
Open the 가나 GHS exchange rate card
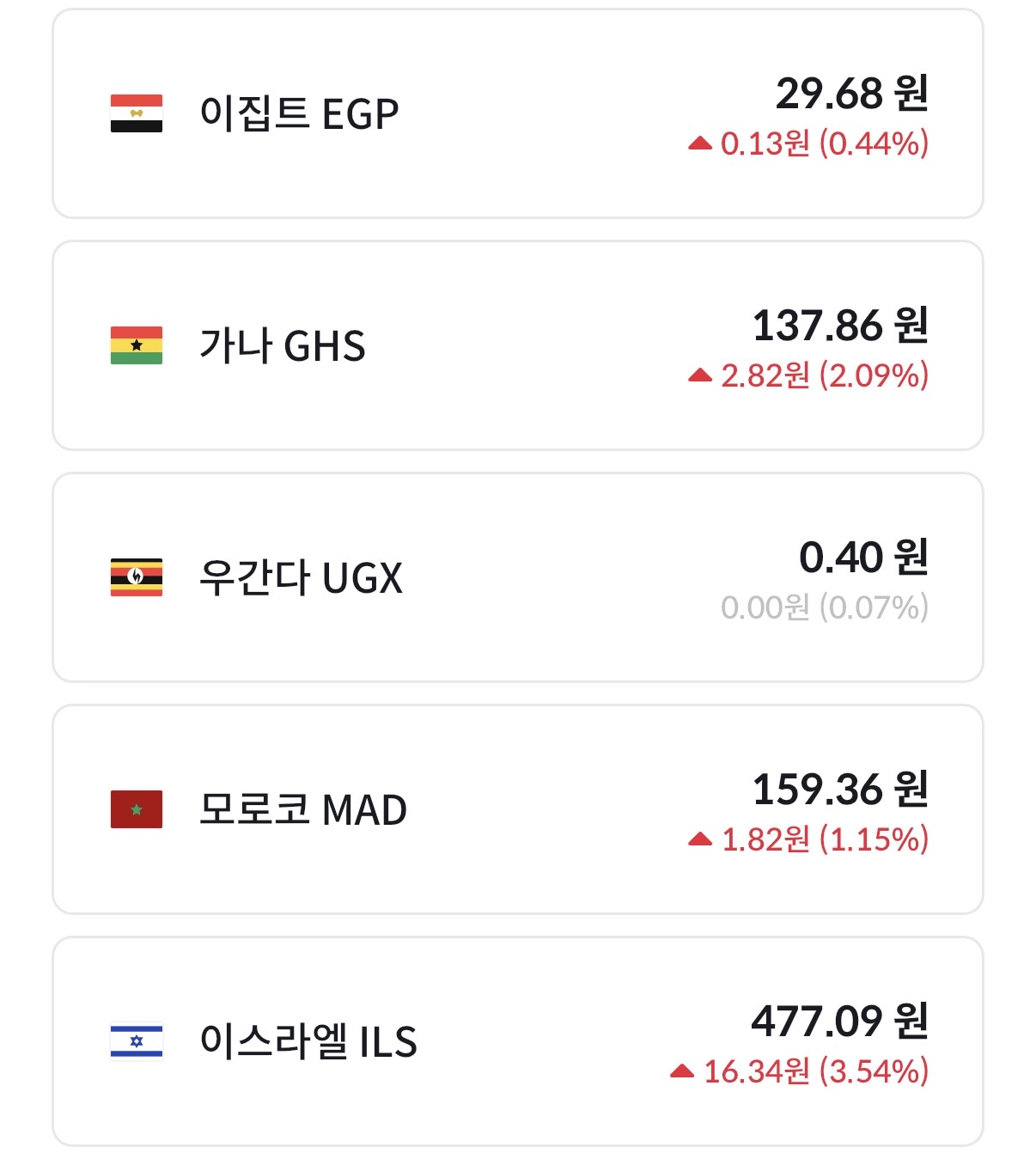point(517,345)
